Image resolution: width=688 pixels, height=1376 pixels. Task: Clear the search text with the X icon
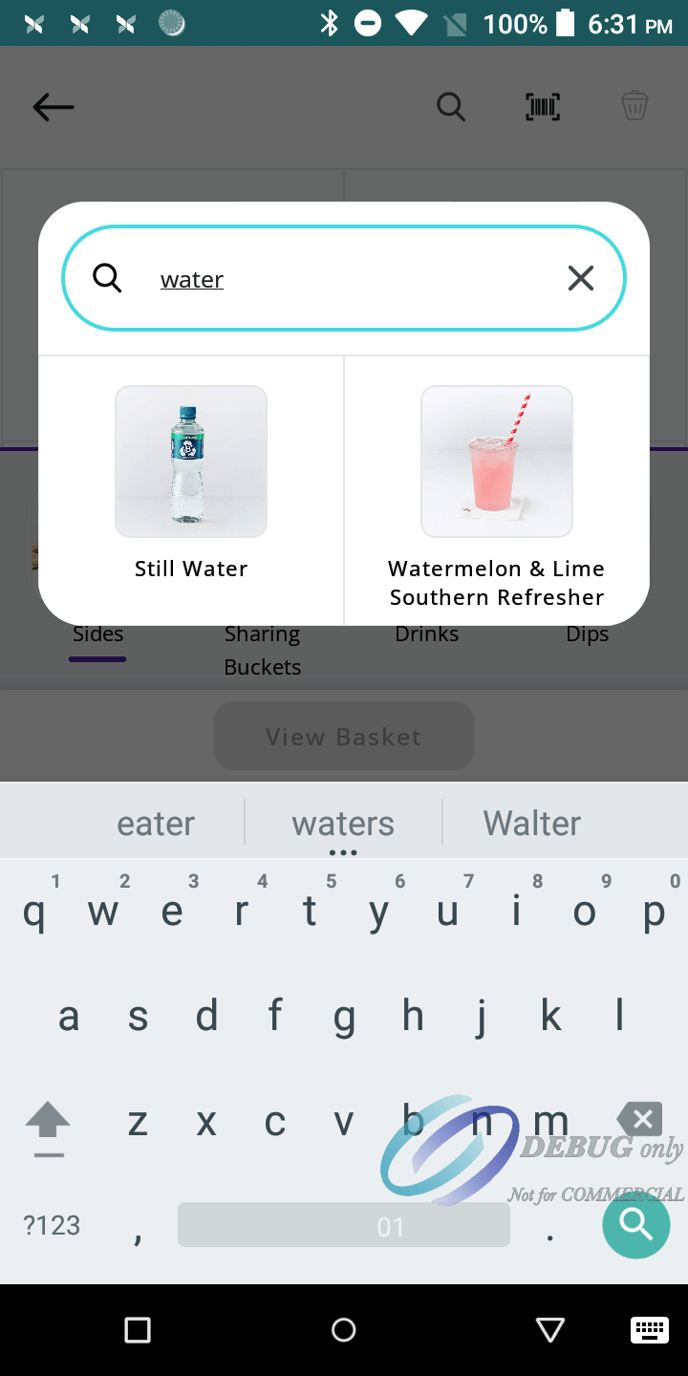point(580,278)
